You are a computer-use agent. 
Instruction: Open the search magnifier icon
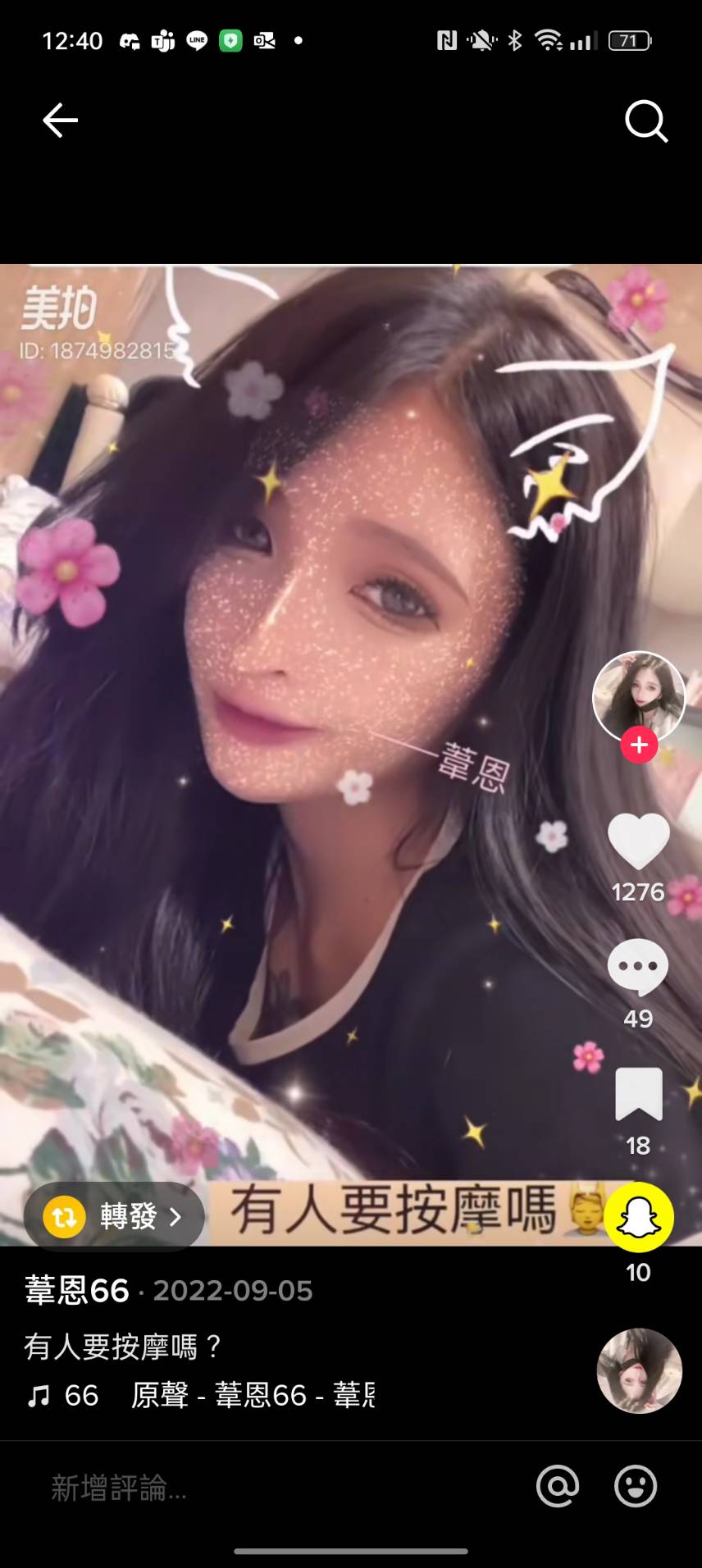coord(645,121)
